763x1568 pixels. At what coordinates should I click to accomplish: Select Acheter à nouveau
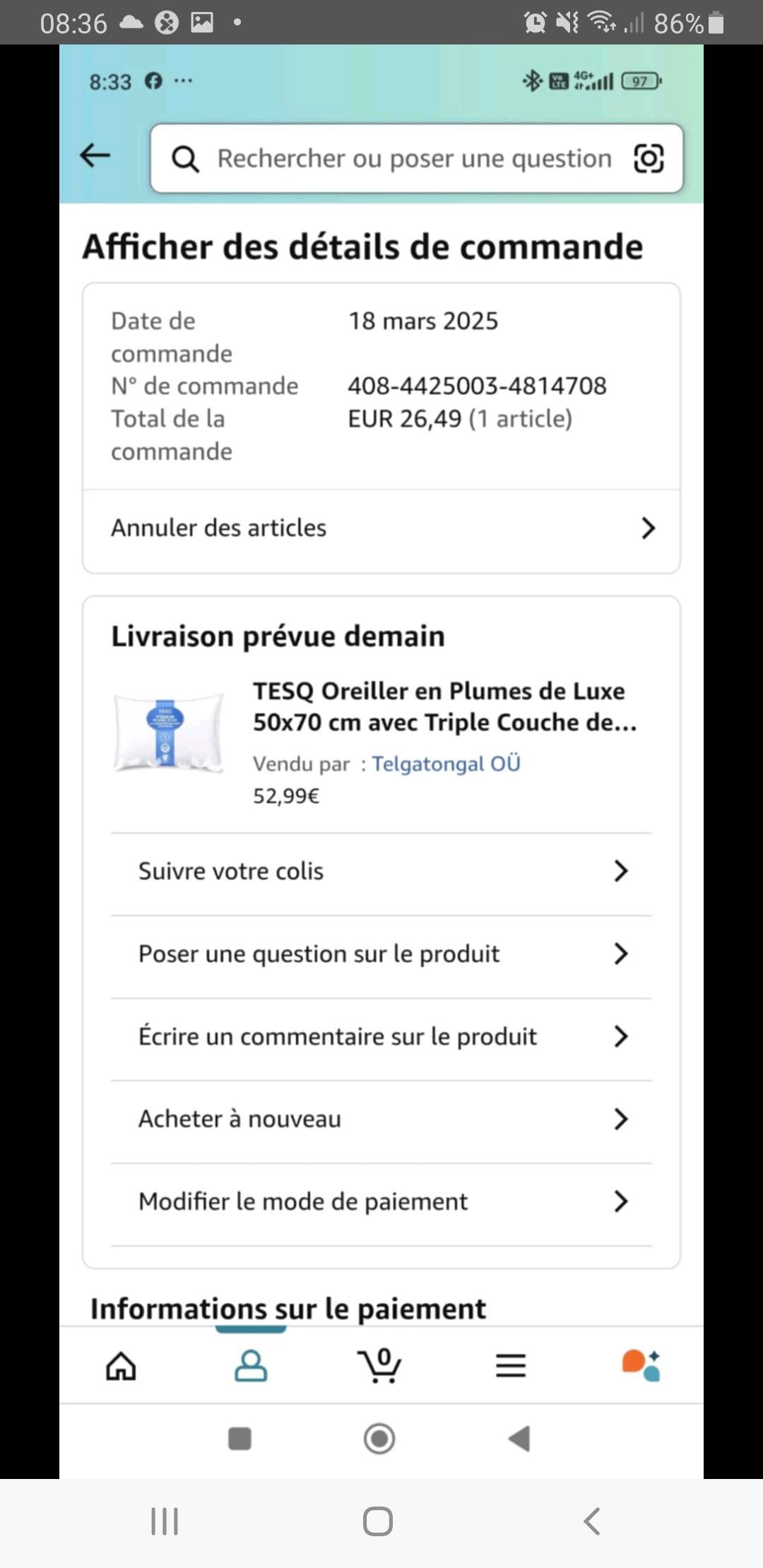click(381, 1119)
